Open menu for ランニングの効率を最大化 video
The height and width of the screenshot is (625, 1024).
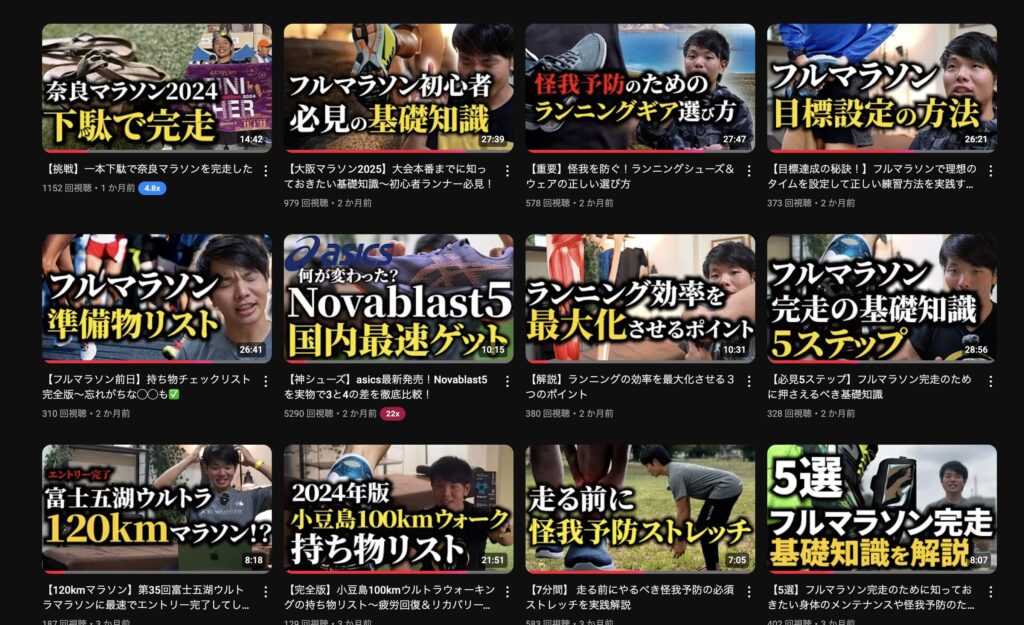[749, 381]
